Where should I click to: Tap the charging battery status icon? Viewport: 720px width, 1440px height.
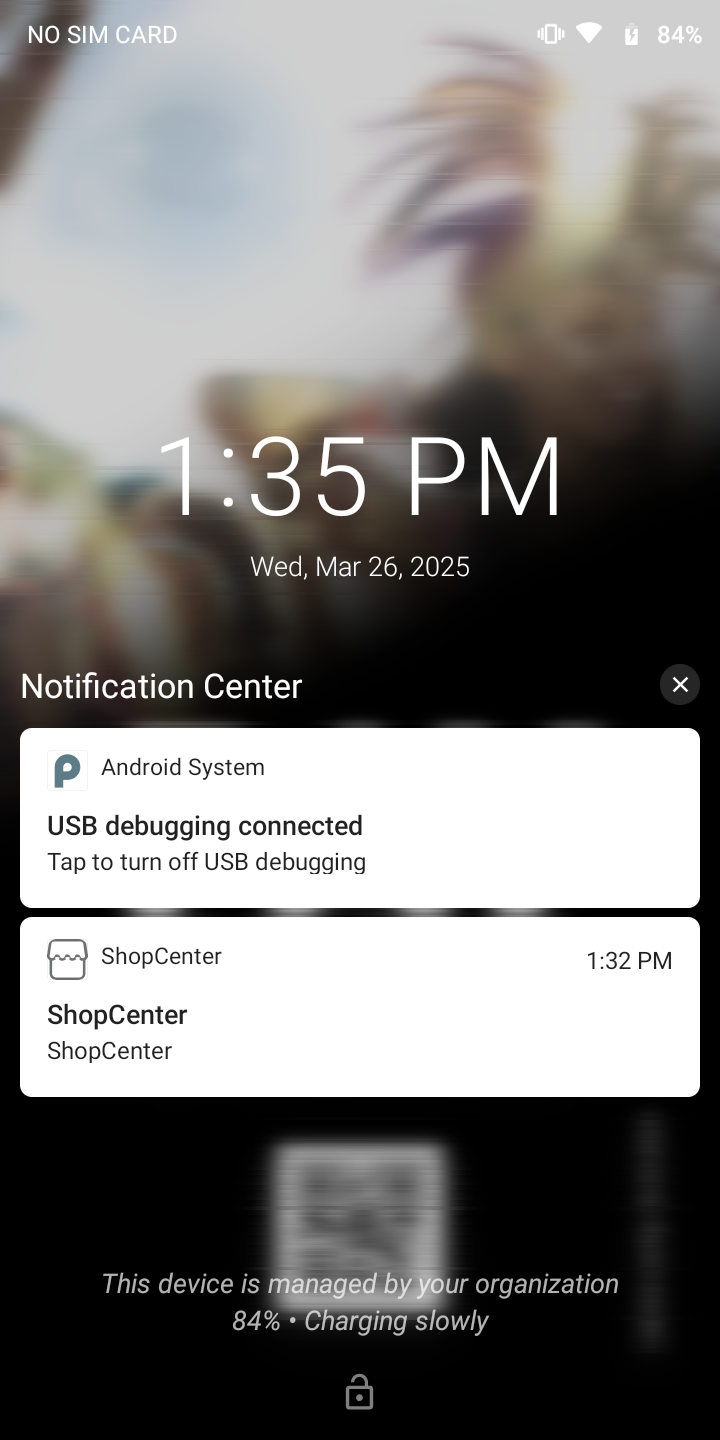coord(631,33)
